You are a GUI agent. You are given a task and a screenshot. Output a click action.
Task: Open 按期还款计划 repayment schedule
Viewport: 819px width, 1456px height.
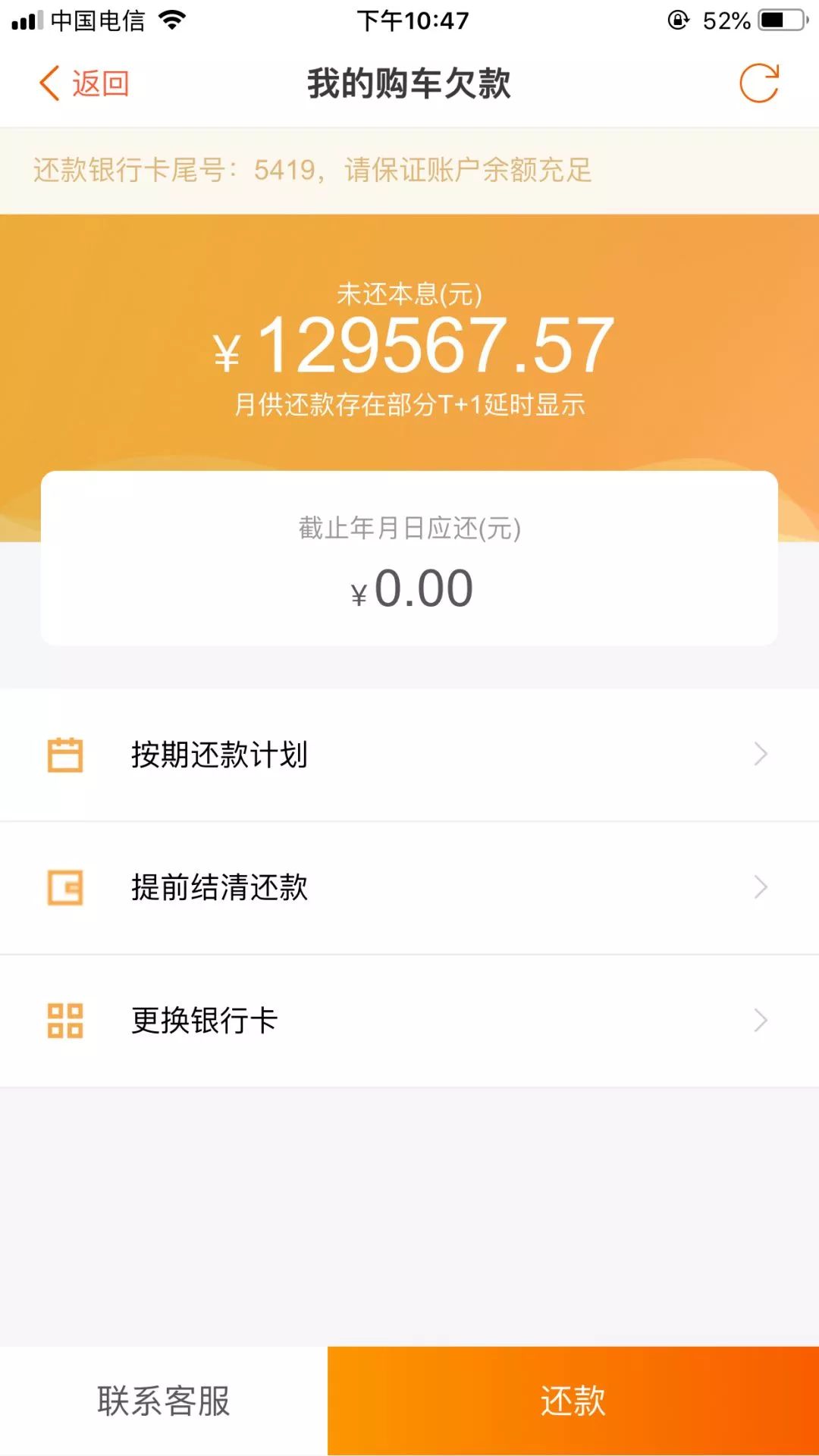(409, 755)
